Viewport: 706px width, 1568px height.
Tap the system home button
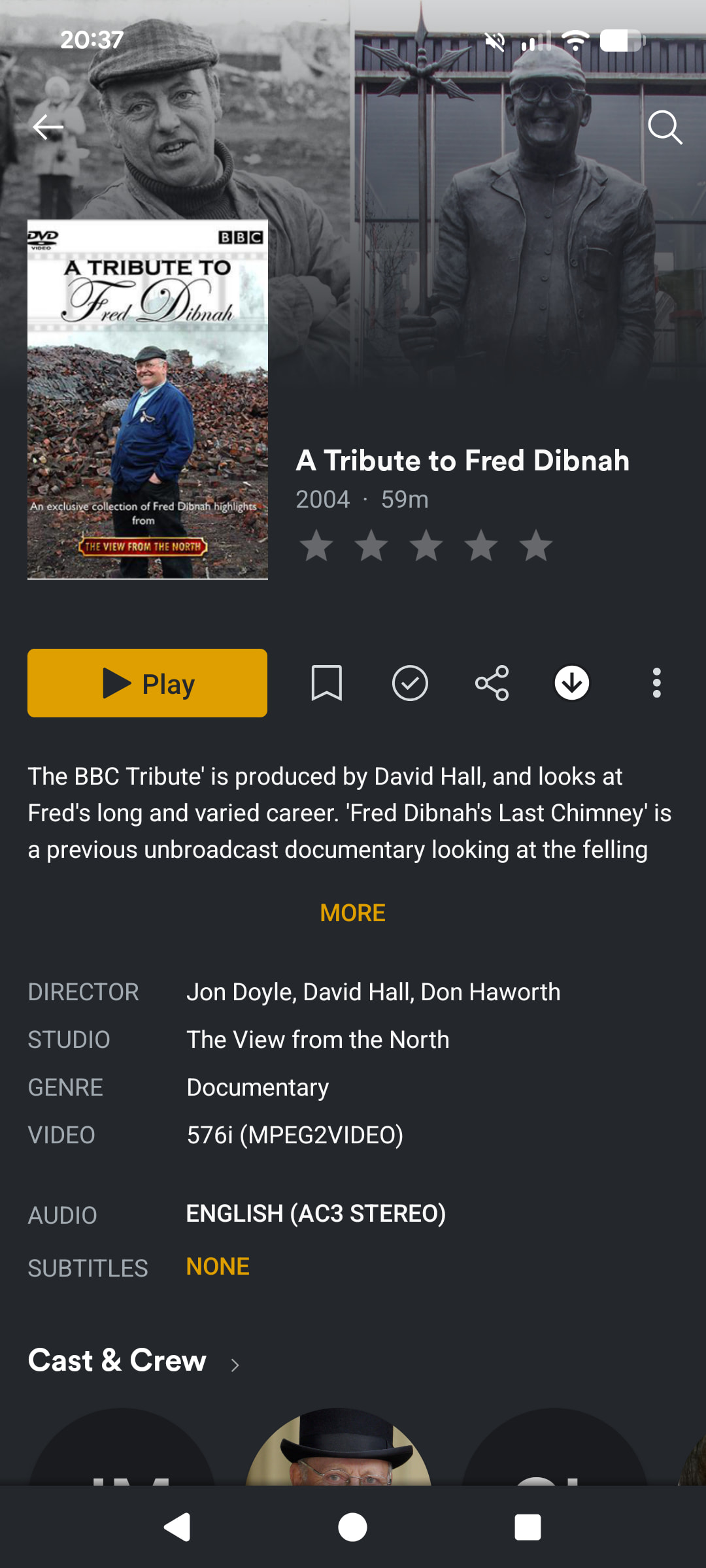pos(353,1527)
